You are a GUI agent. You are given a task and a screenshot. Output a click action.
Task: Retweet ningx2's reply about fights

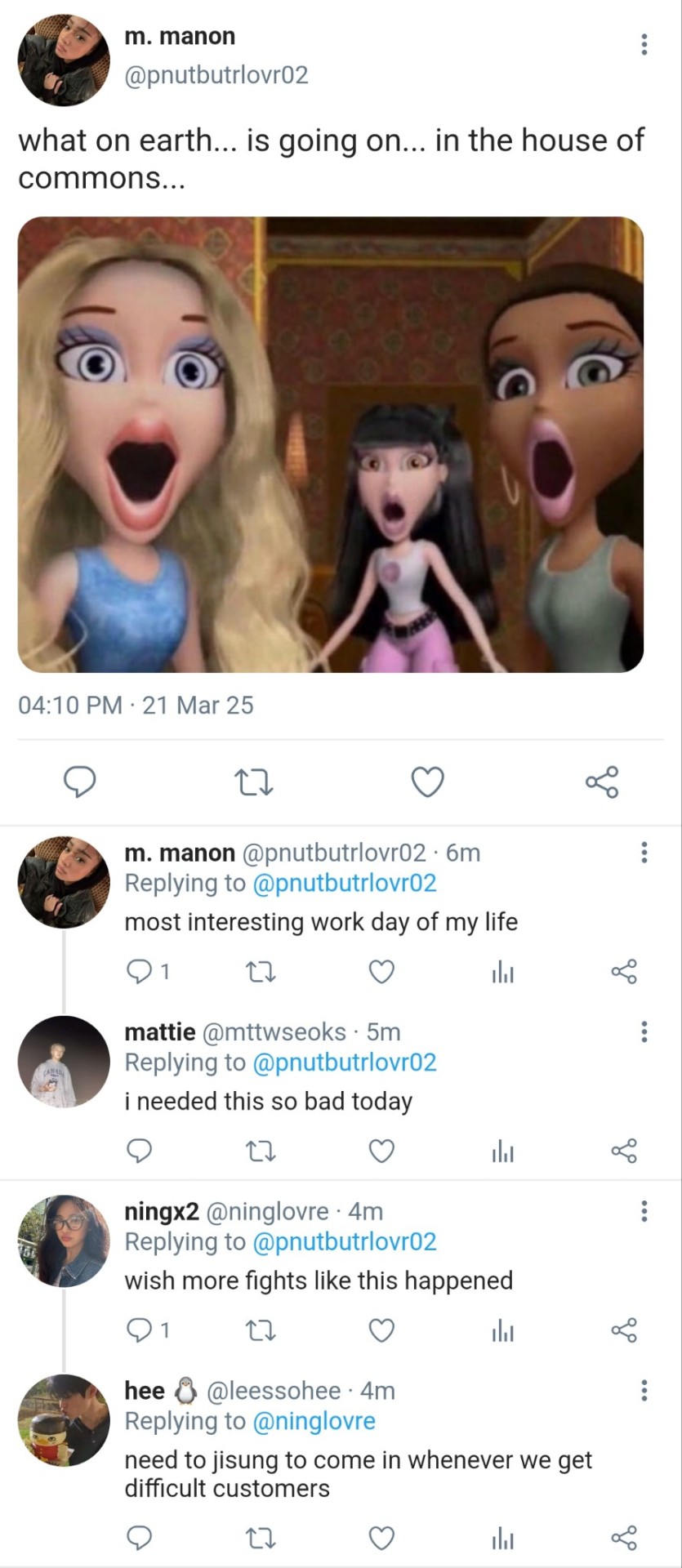[x=261, y=1330]
